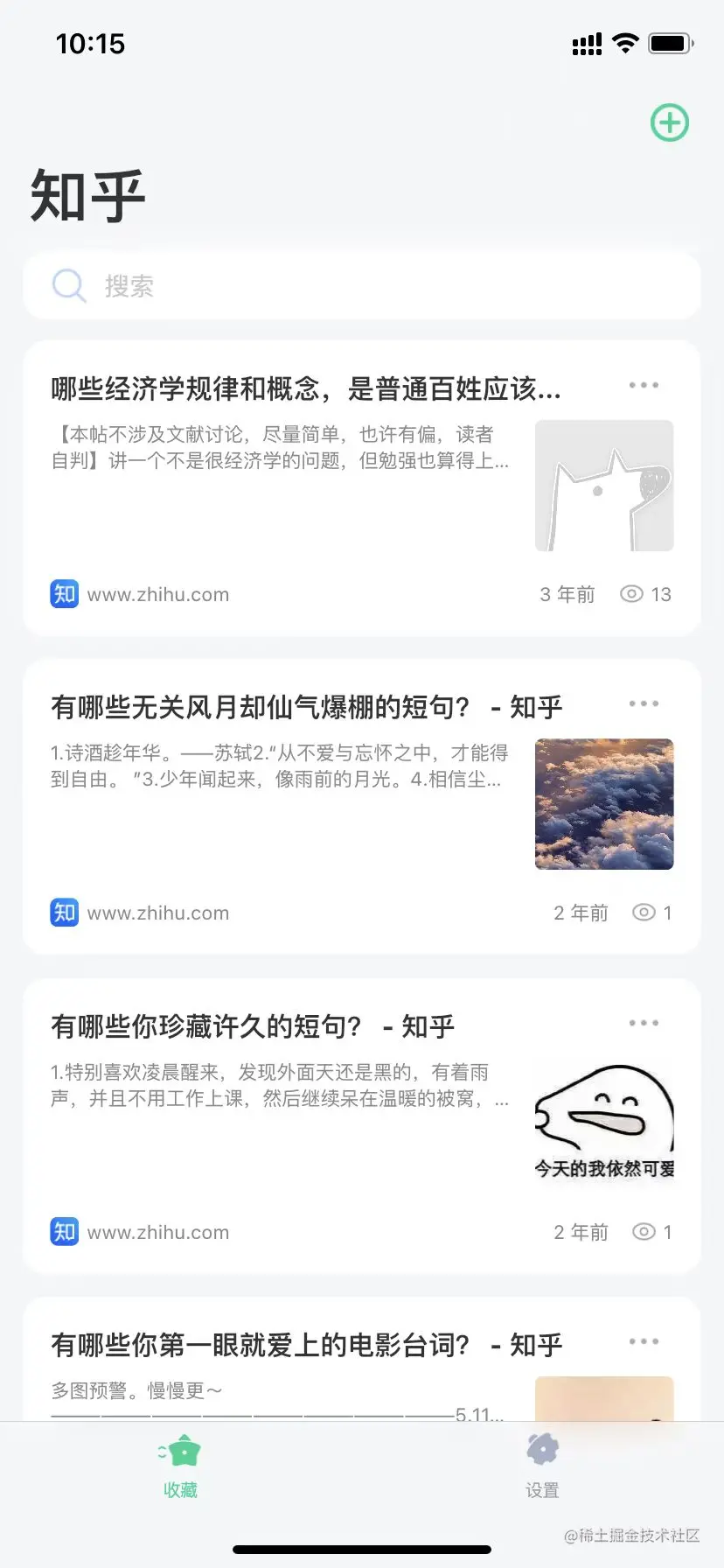Open the options menu on the economics article card
This screenshot has height=1568, width=724.
[x=644, y=385]
